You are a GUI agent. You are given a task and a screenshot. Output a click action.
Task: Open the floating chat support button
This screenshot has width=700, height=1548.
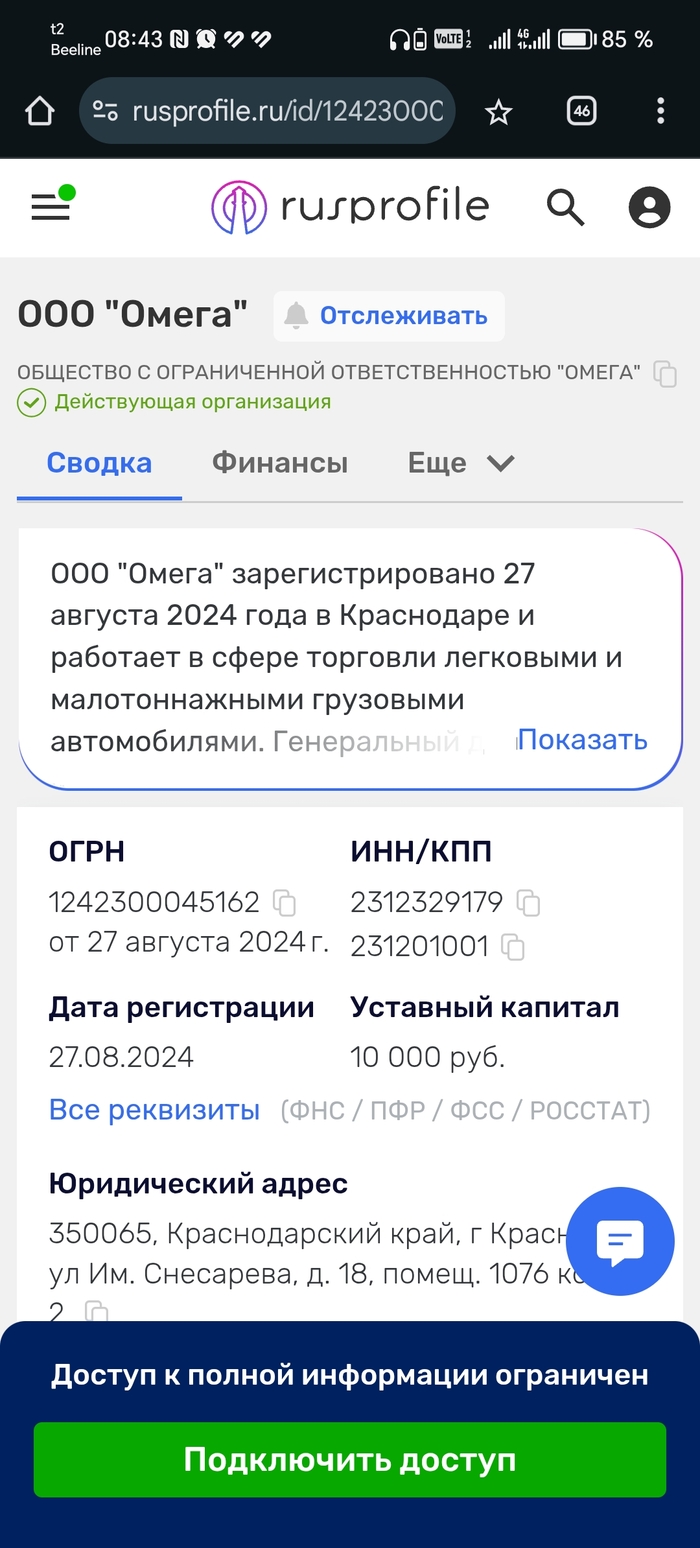[620, 1243]
